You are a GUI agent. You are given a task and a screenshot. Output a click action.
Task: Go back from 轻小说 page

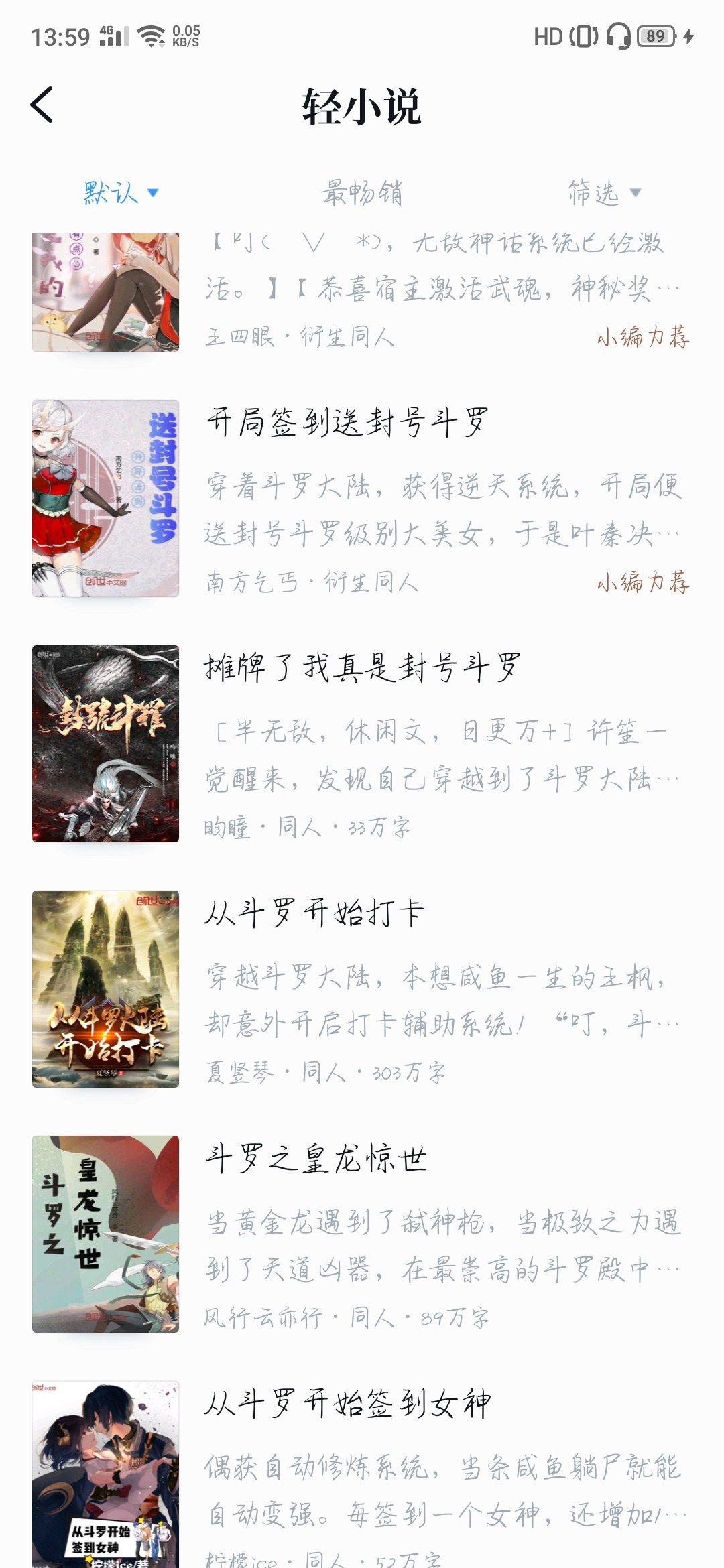click(x=42, y=105)
